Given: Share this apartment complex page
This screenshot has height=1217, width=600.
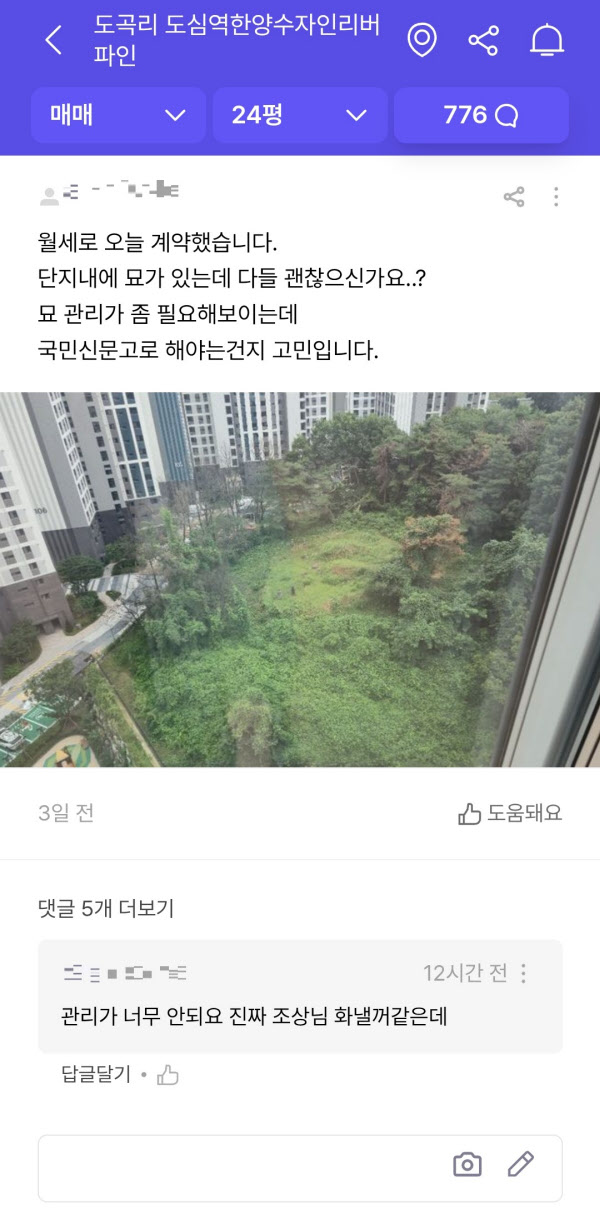Looking at the screenshot, I should [484, 40].
